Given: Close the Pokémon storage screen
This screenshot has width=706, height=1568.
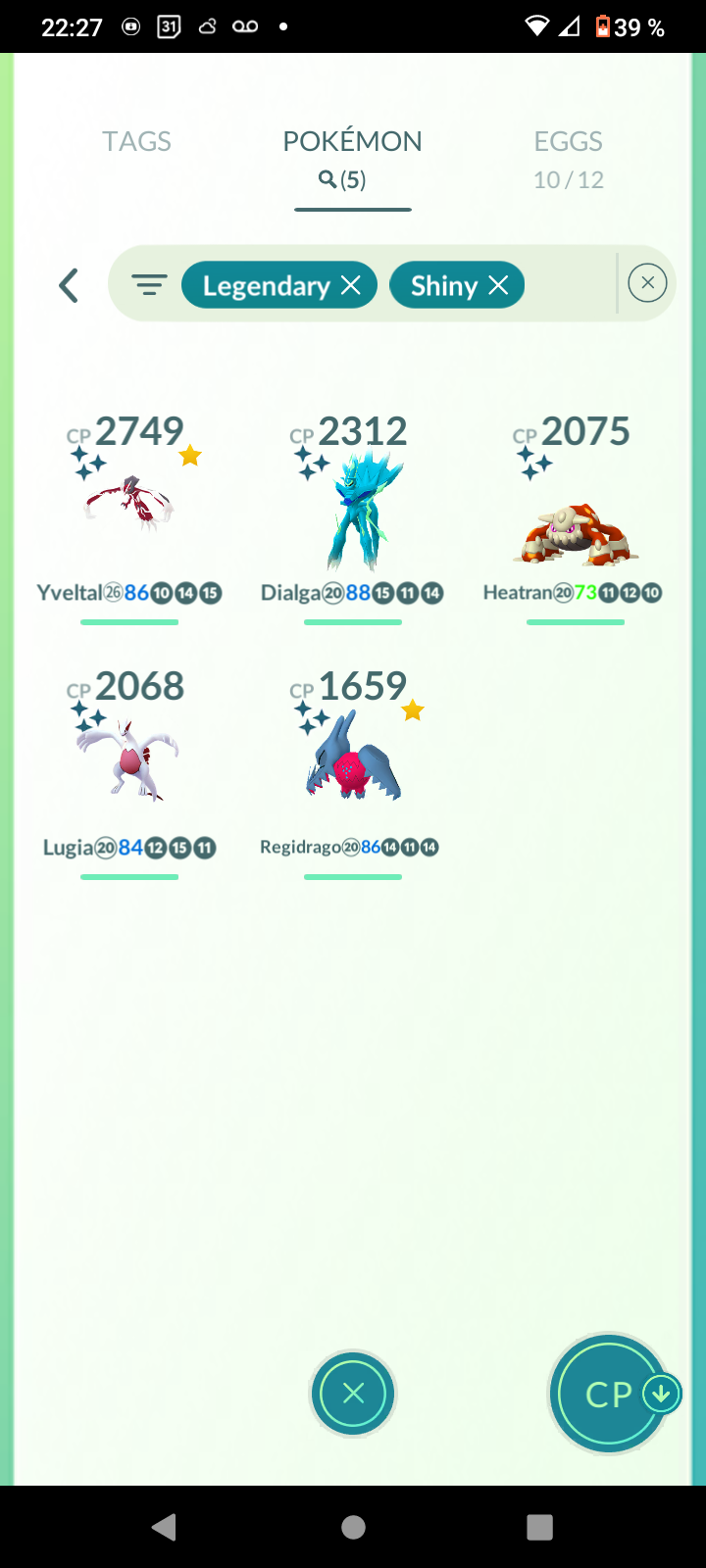Looking at the screenshot, I should [353, 1394].
